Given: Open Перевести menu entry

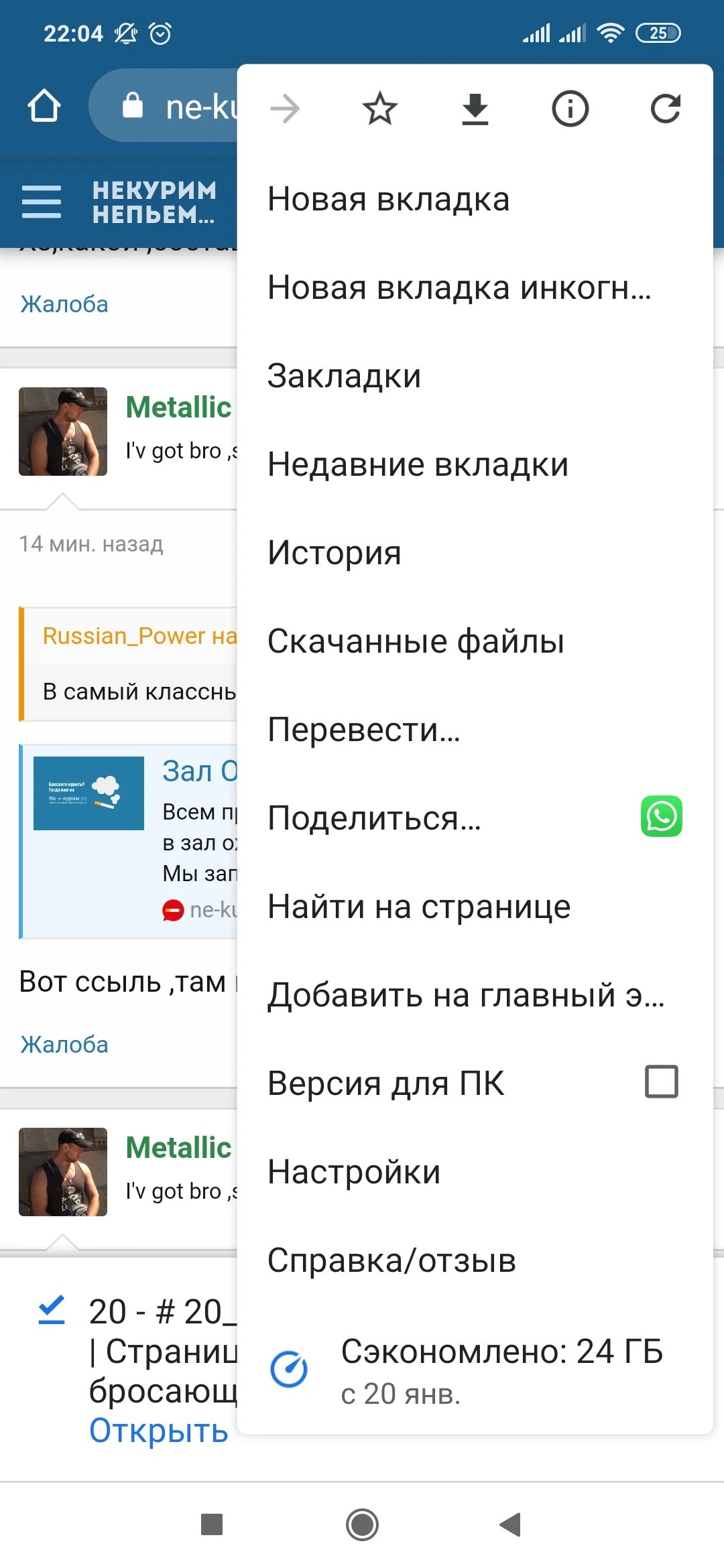Looking at the screenshot, I should pyautogui.click(x=364, y=730).
